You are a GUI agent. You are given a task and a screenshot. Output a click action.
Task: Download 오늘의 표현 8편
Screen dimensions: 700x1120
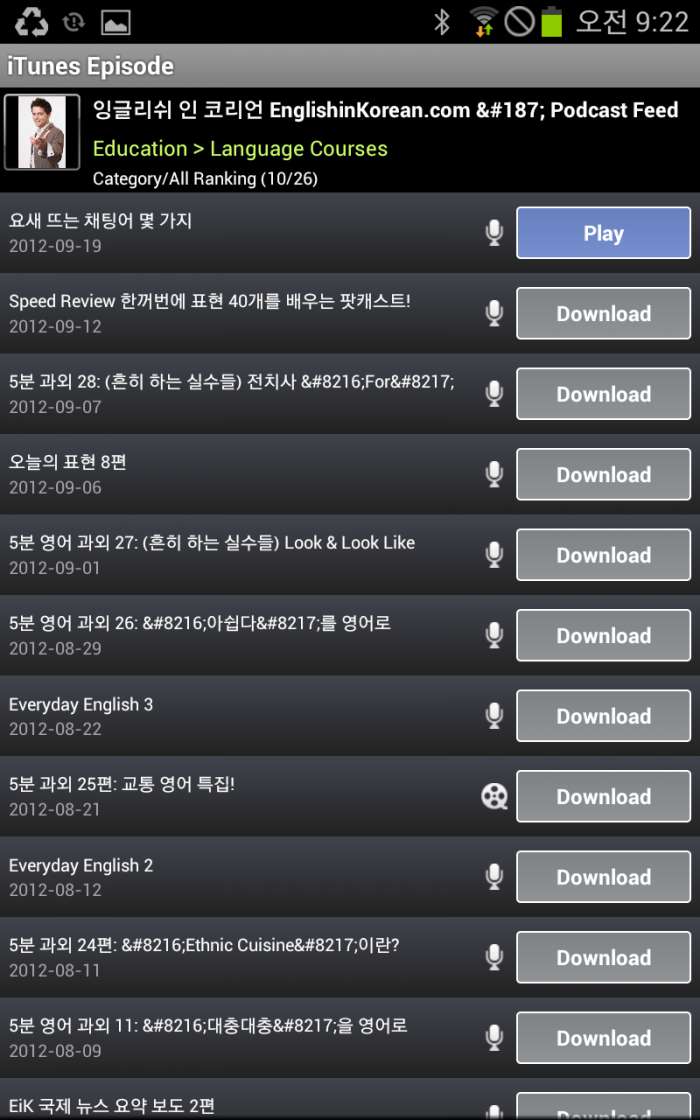(603, 475)
